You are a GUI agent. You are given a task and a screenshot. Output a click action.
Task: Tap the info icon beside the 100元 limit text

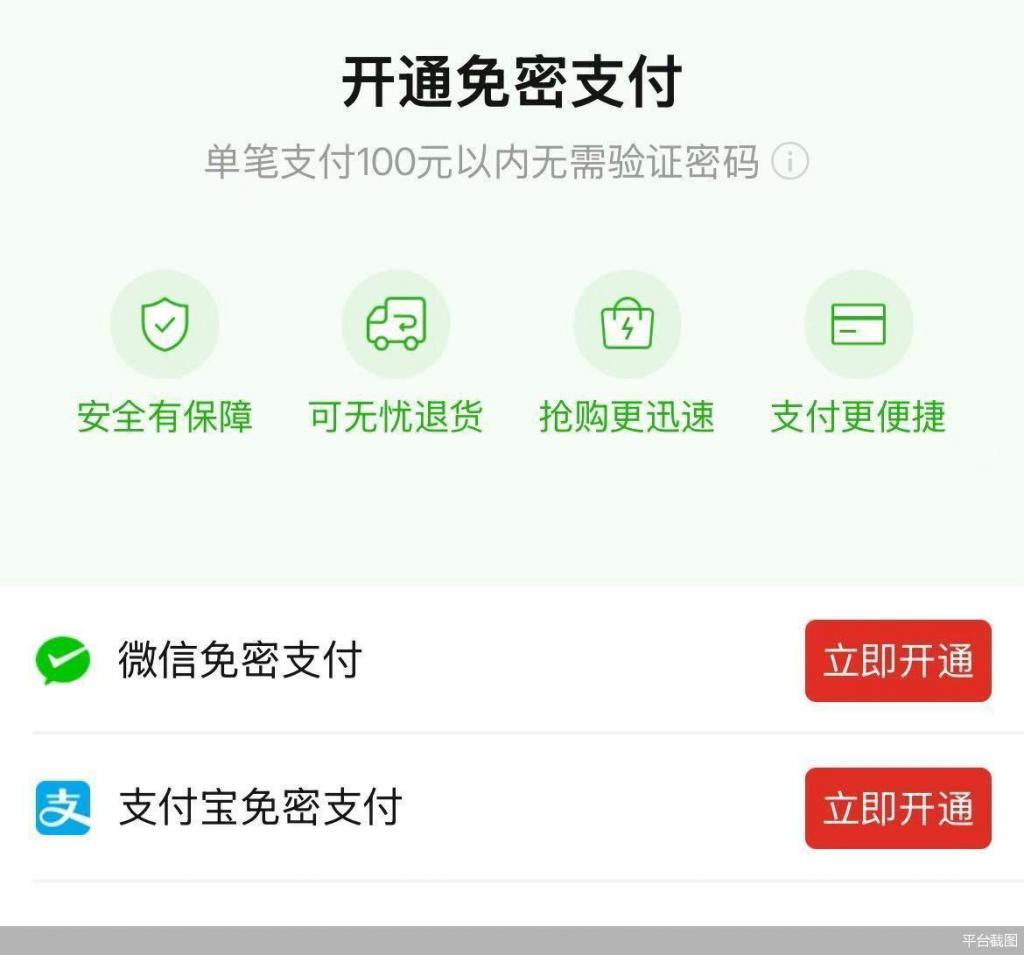click(x=790, y=161)
